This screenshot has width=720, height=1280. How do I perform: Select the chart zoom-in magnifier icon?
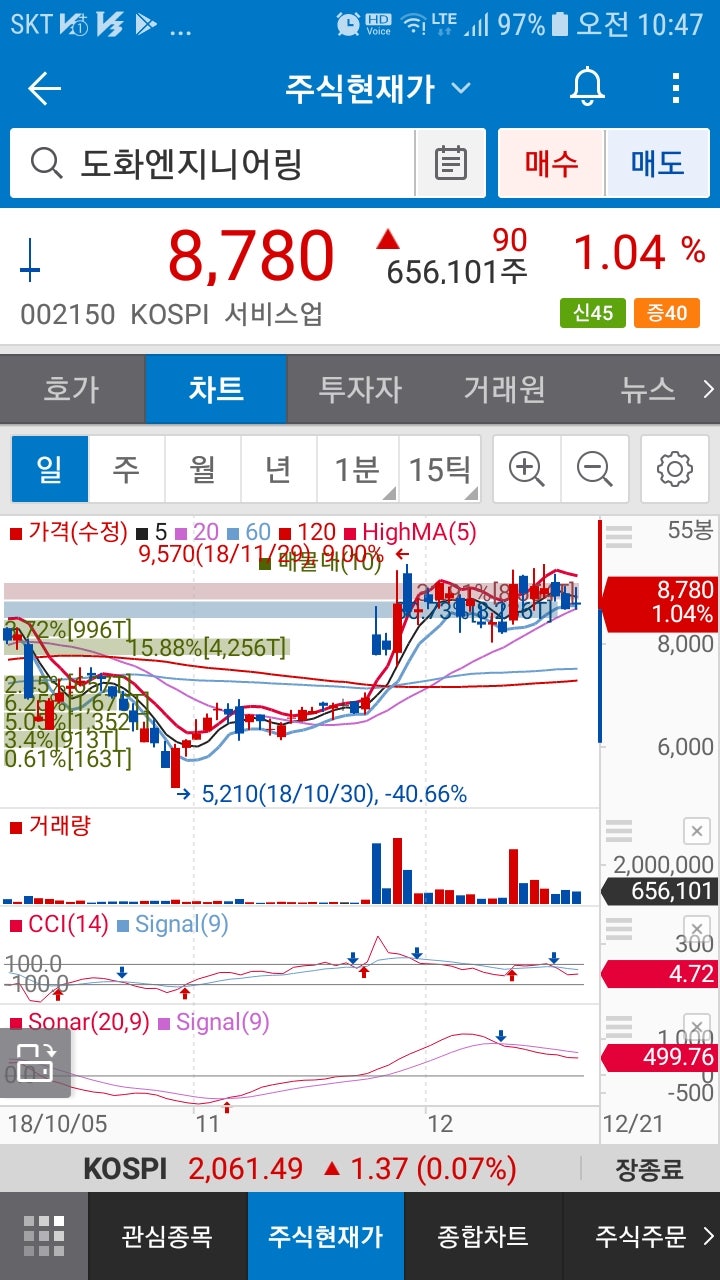526,468
